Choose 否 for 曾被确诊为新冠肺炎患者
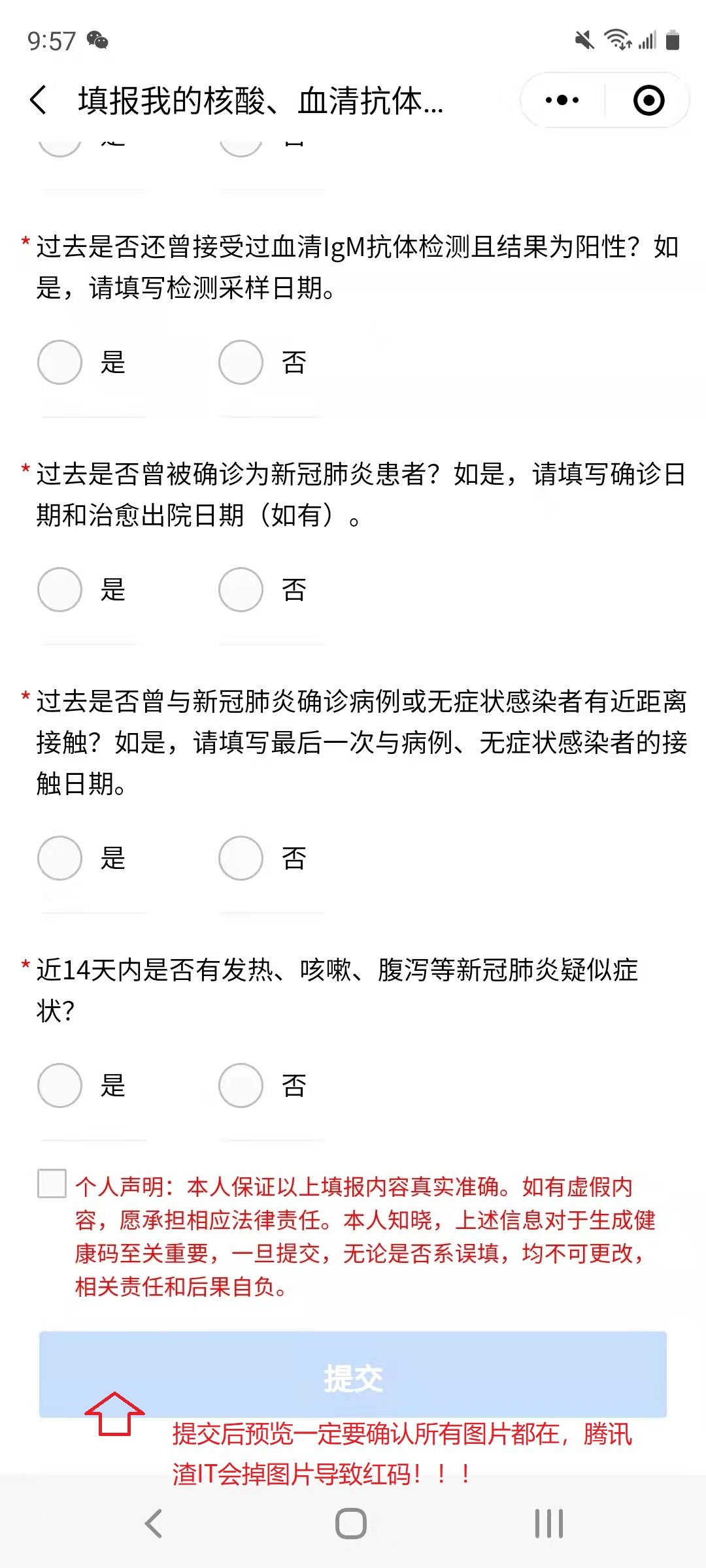The image size is (706, 1568). click(241, 589)
